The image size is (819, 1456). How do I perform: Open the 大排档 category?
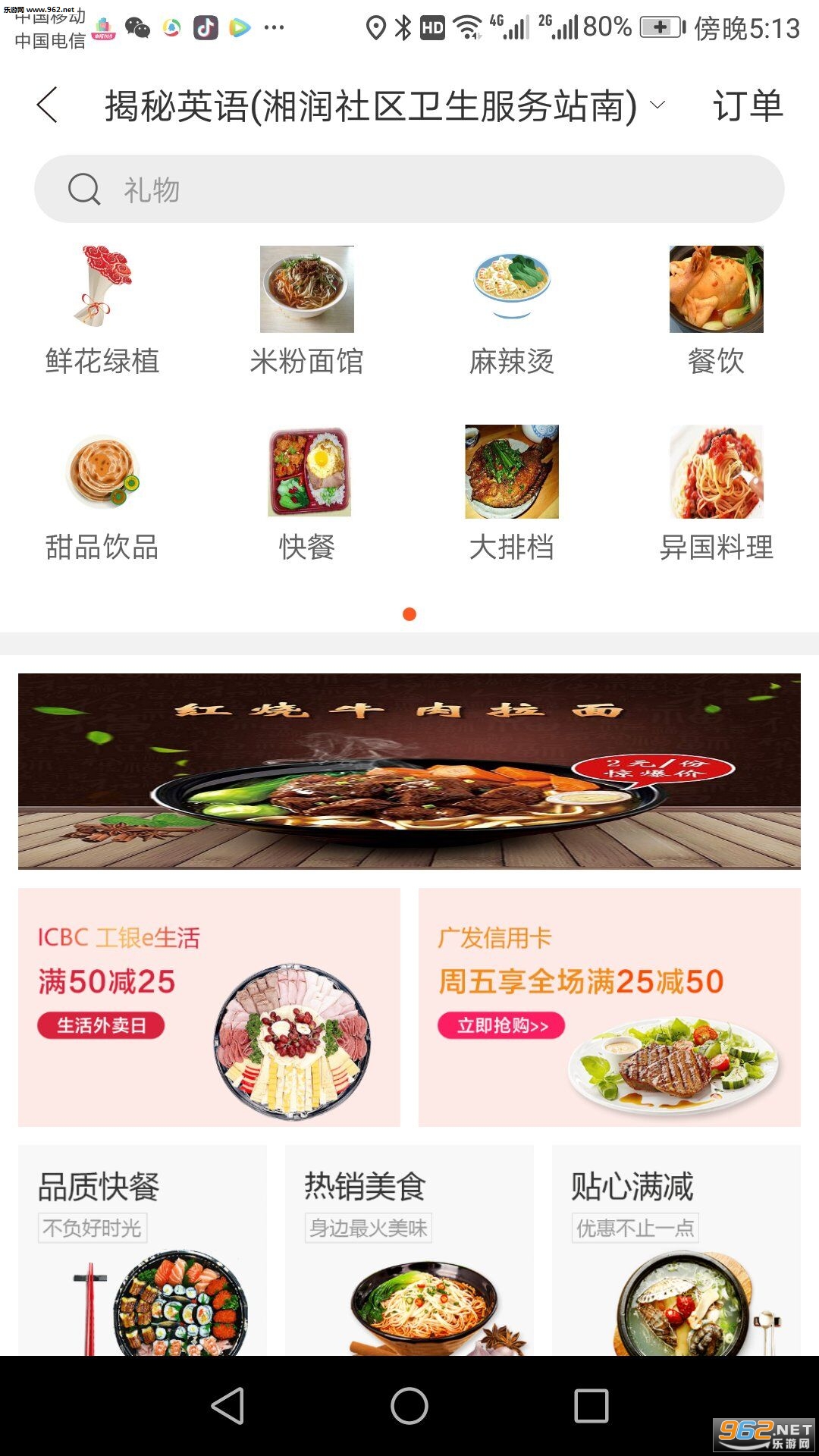coord(512,494)
